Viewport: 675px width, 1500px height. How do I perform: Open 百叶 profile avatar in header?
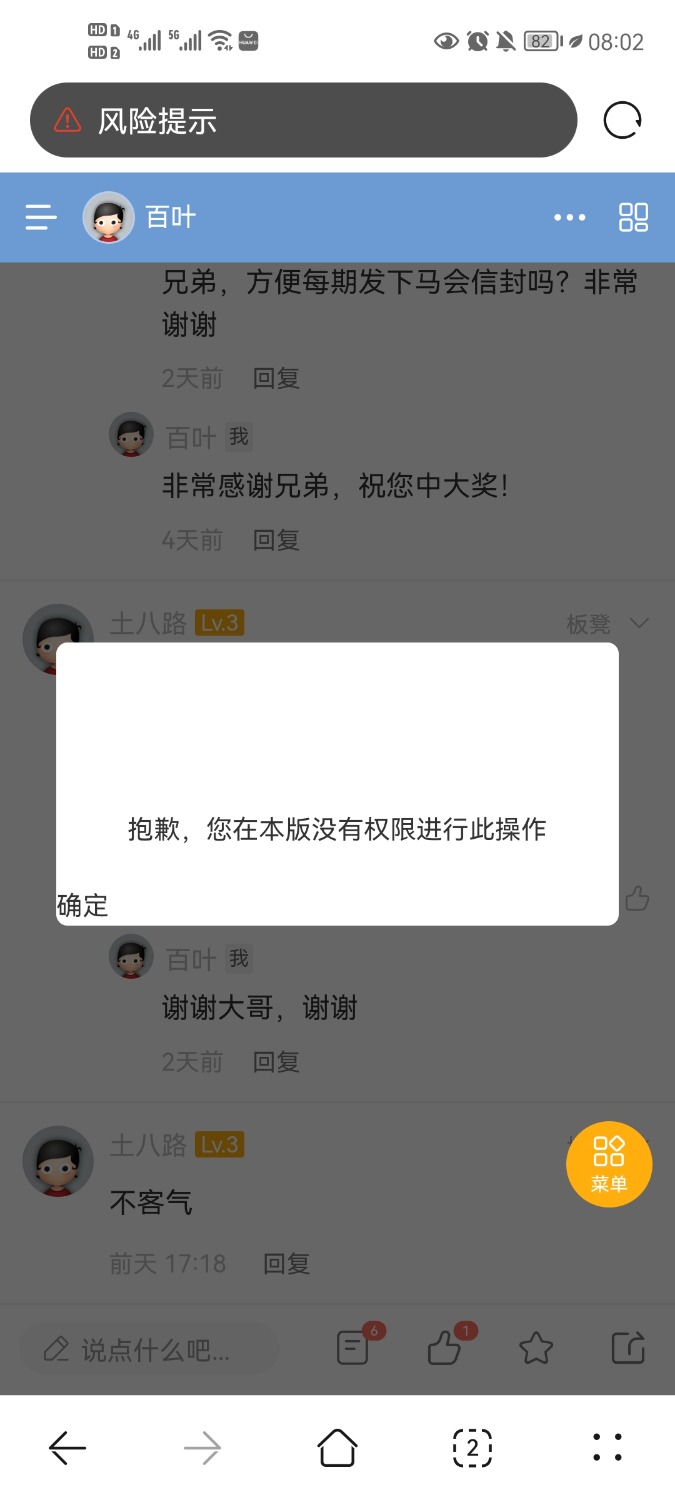pyautogui.click(x=108, y=217)
